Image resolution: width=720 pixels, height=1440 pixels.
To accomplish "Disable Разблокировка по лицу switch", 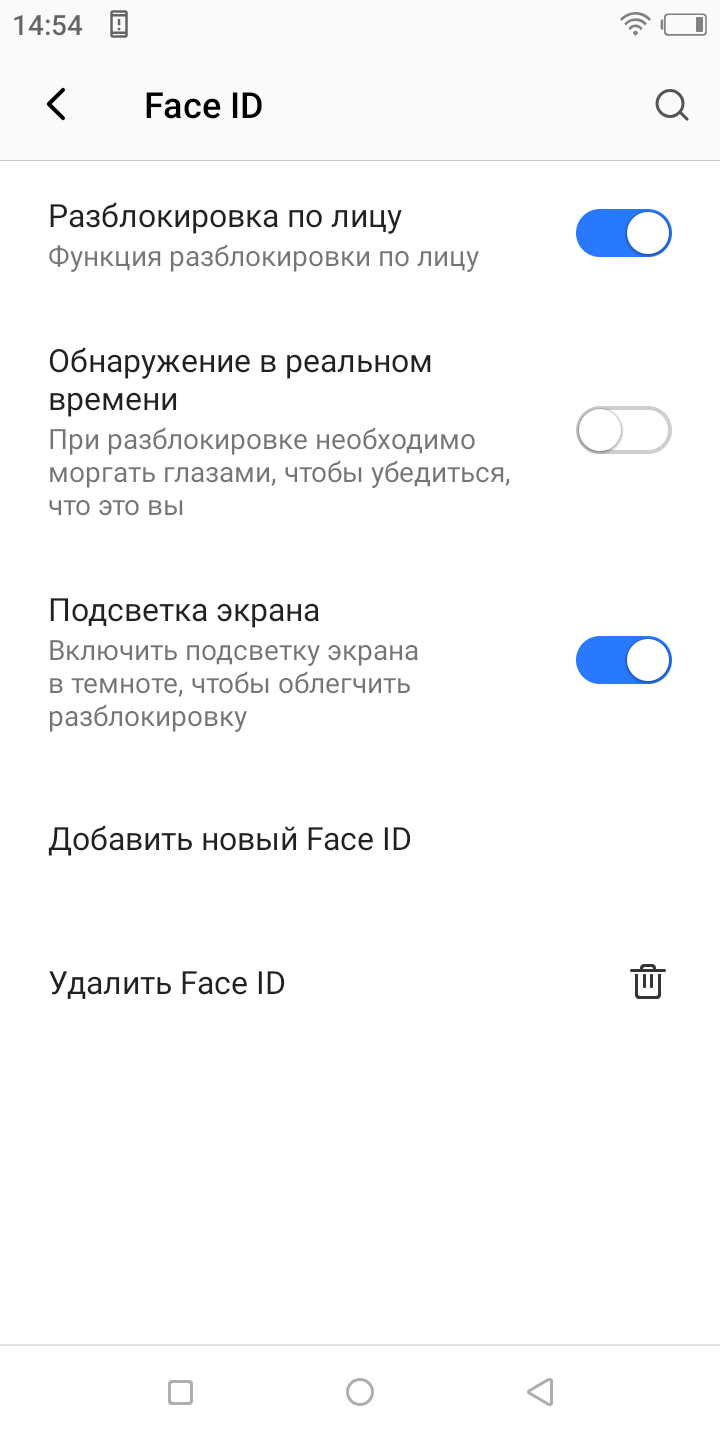I will click(x=623, y=234).
